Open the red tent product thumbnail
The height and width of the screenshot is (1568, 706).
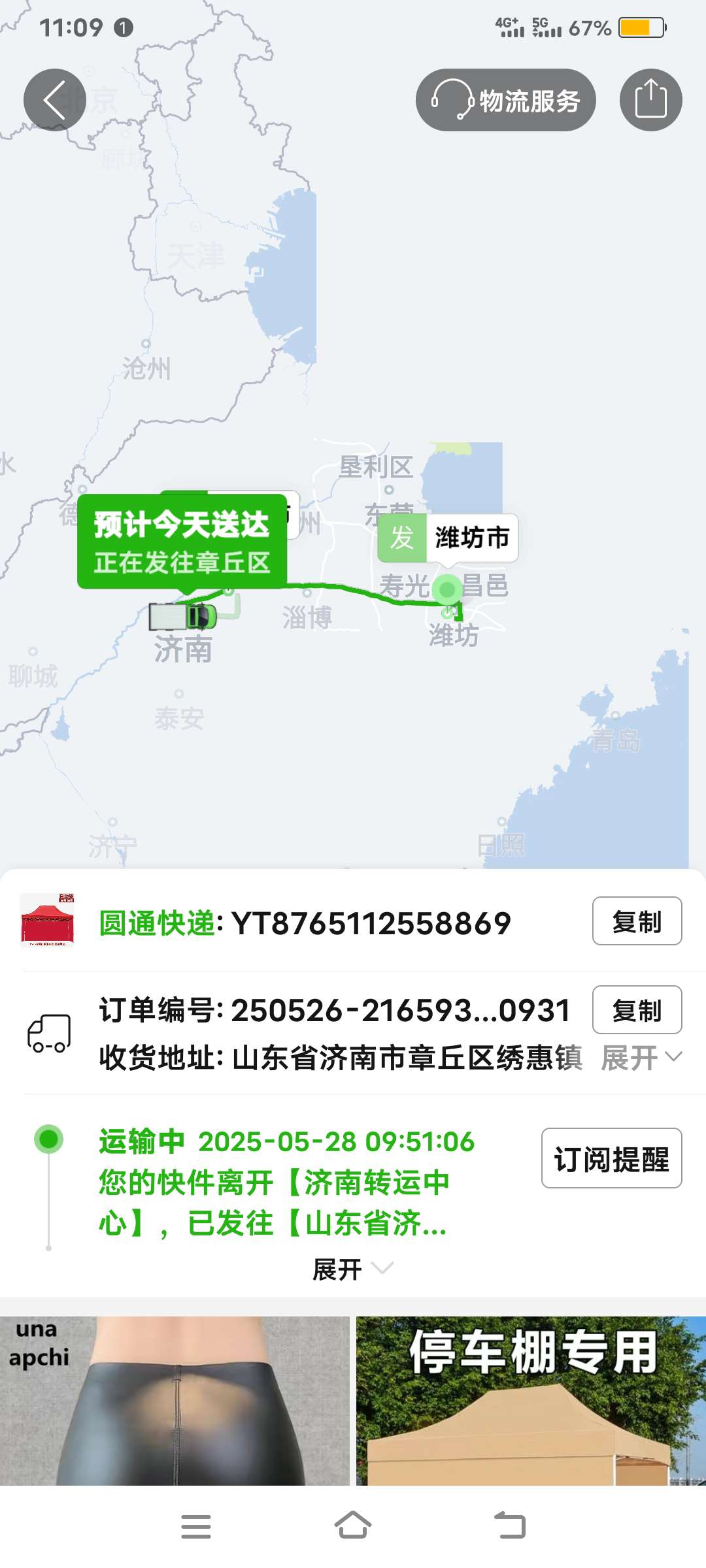(47, 921)
